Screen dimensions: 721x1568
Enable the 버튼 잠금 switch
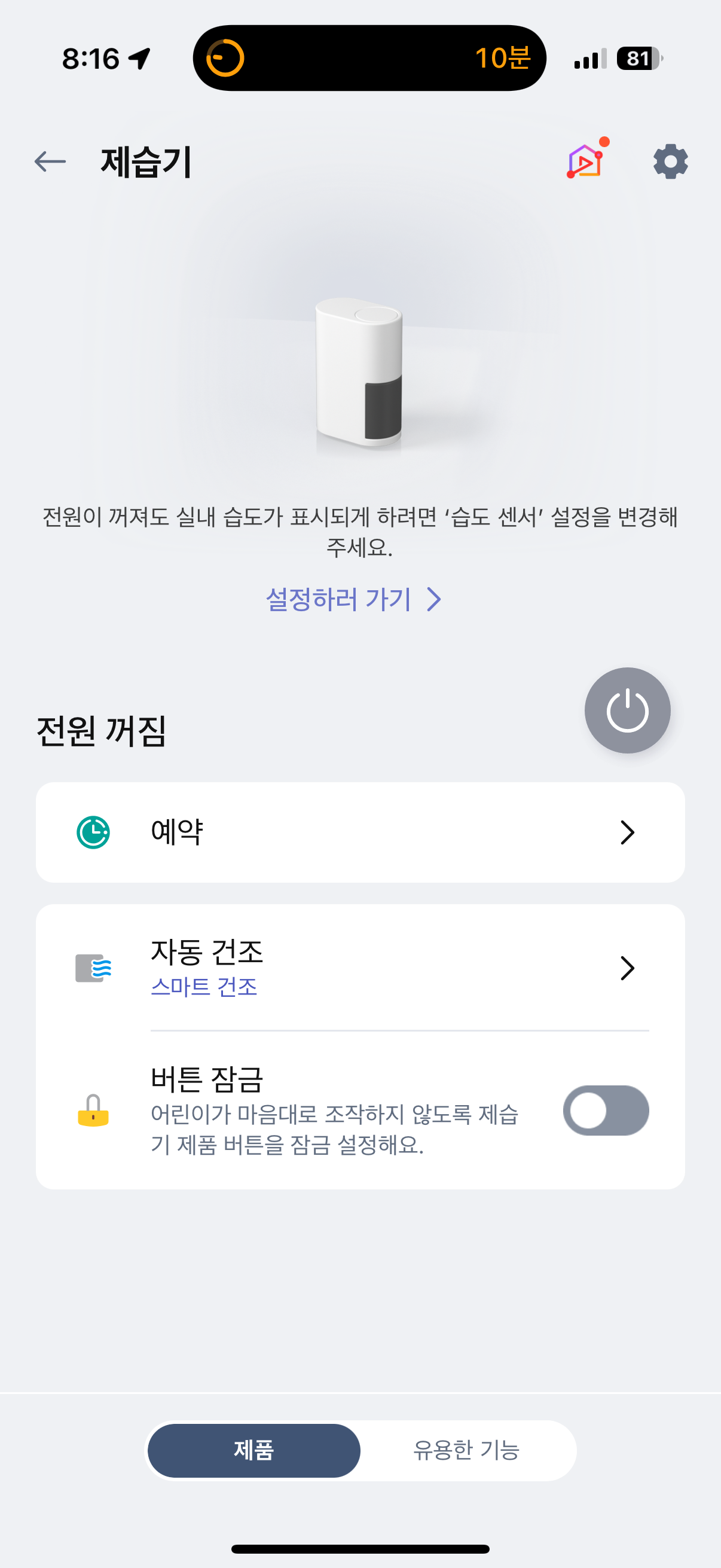(606, 1111)
